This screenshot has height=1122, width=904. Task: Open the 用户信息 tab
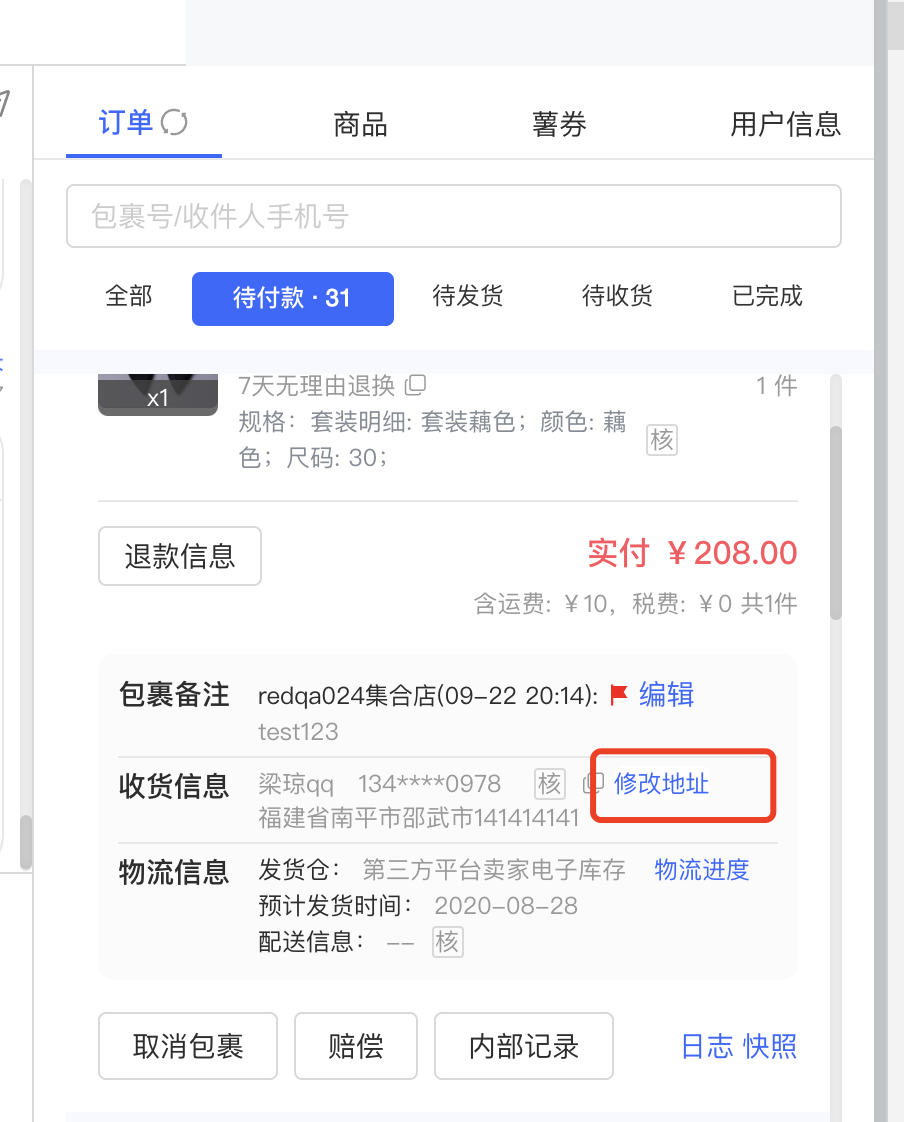click(x=785, y=125)
